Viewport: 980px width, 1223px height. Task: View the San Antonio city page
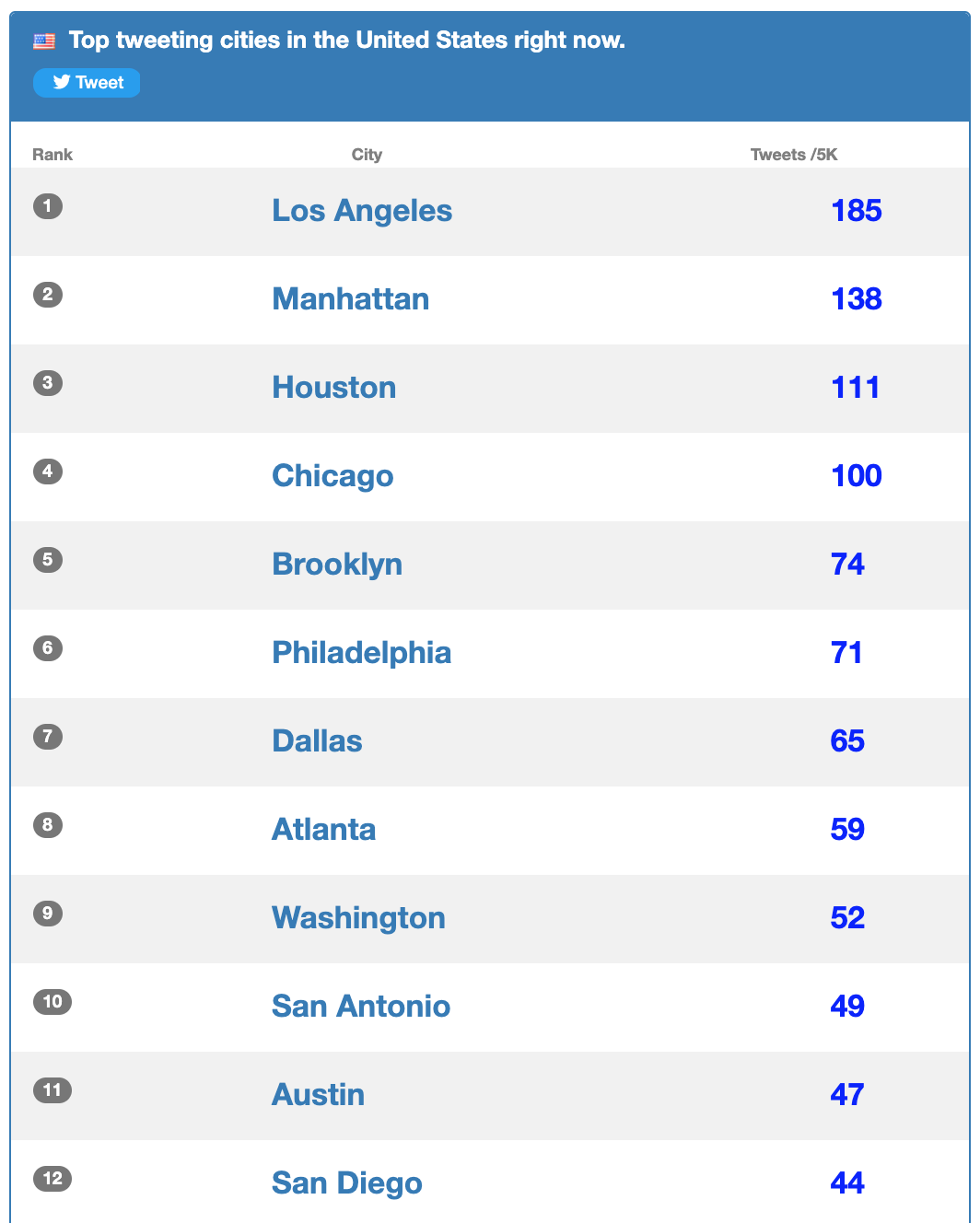pyautogui.click(x=361, y=1007)
